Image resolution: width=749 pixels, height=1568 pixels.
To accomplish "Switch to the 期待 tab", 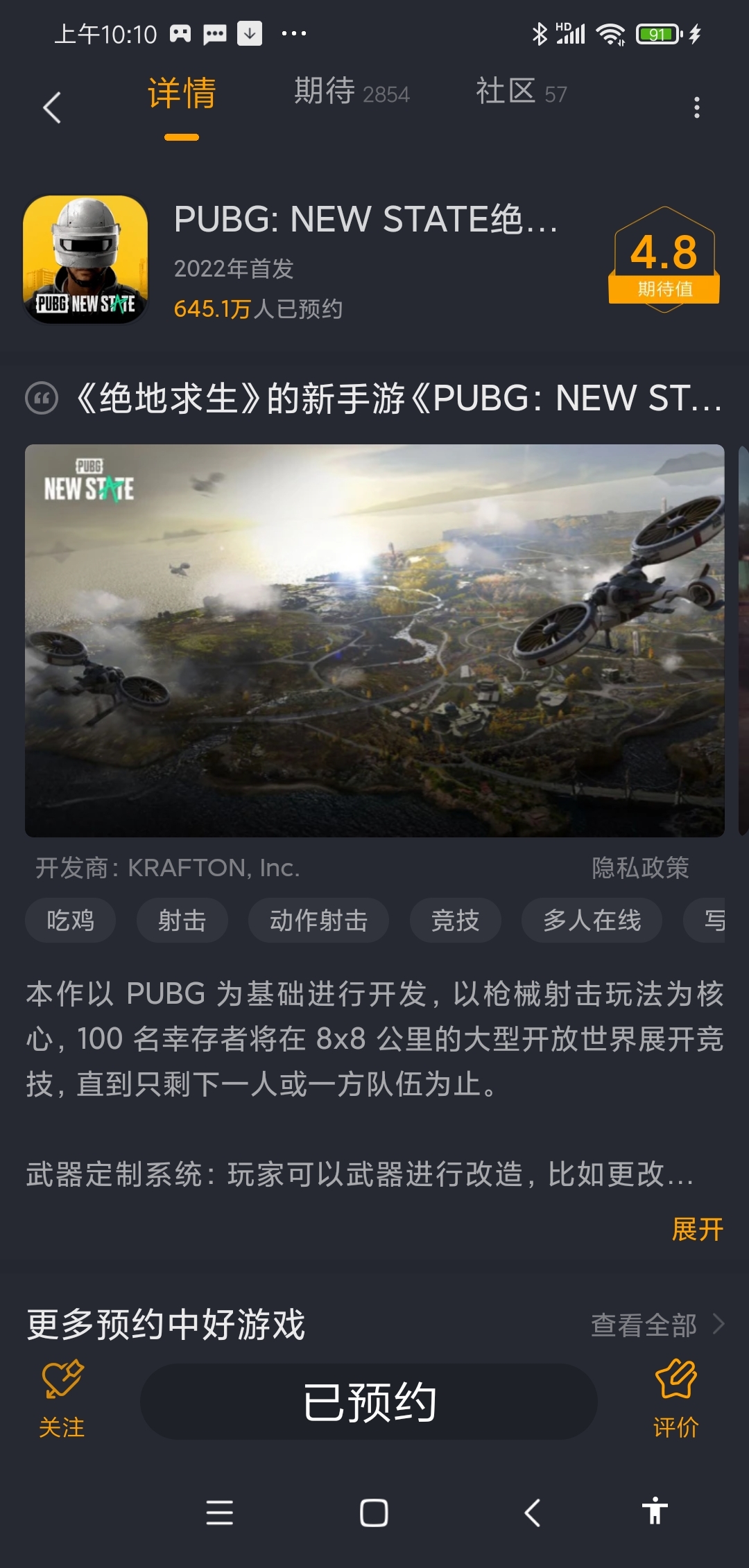I will click(x=351, y=92).
